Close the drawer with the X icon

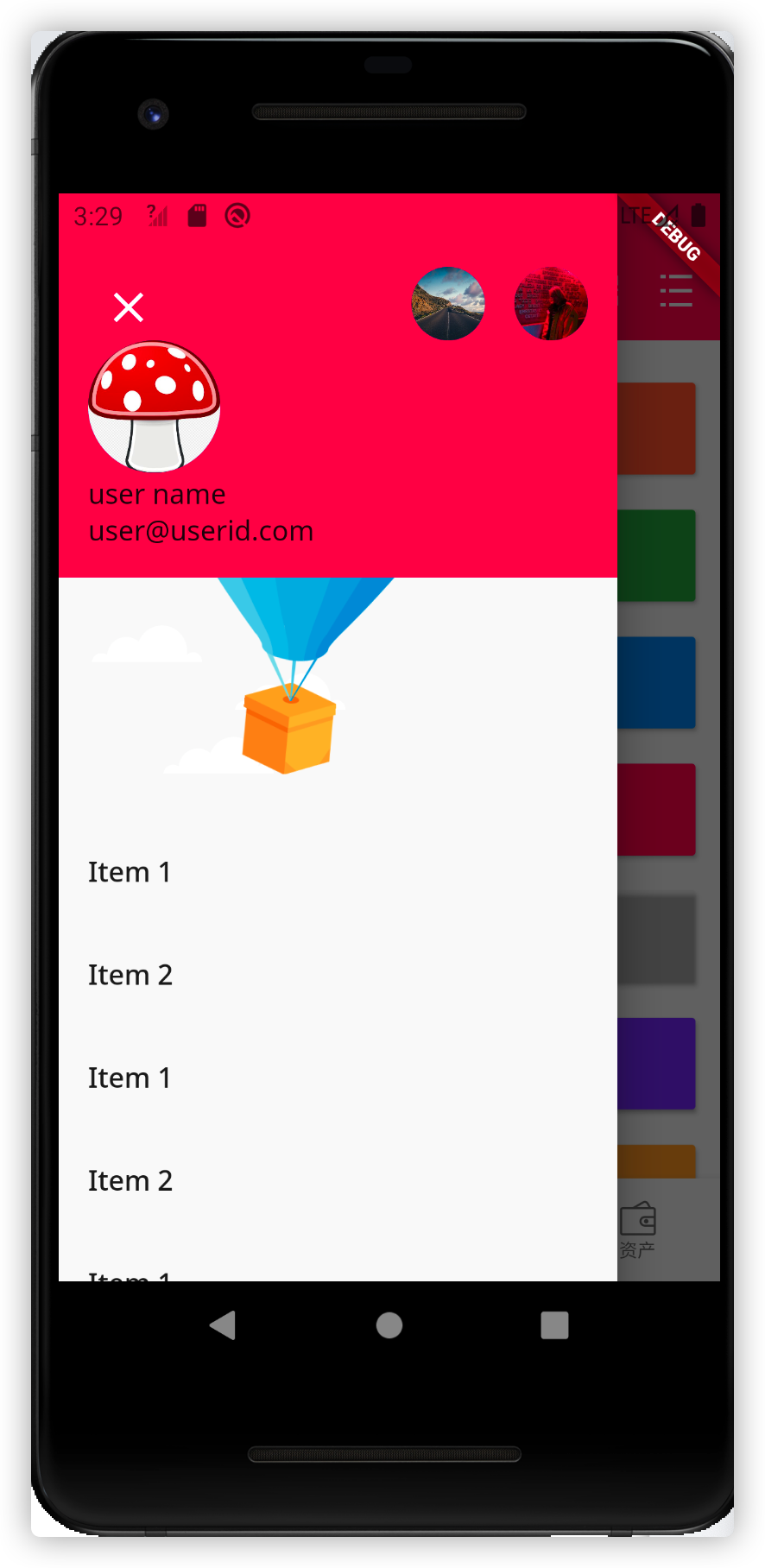(x=129, y=307)
